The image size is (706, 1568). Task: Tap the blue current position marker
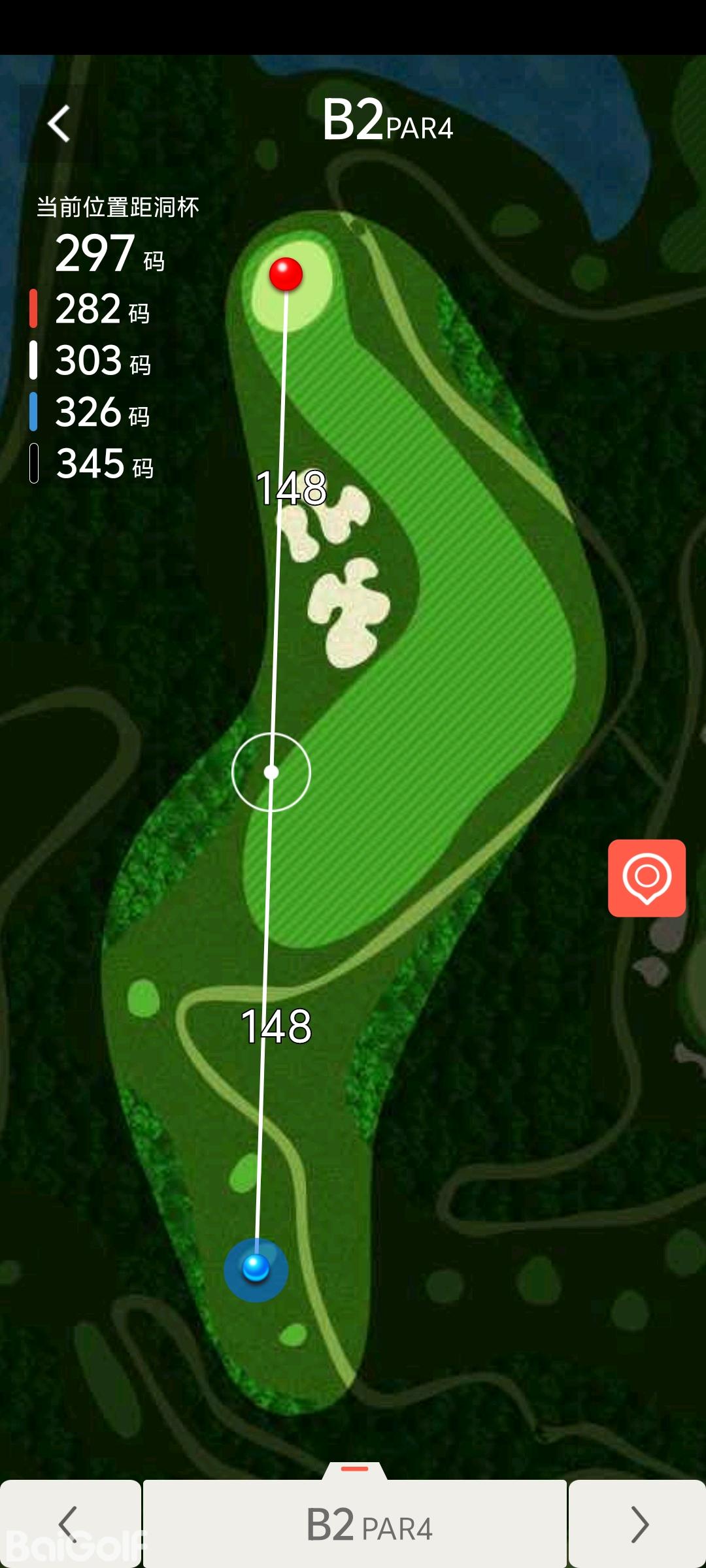click(x=256, y=1269)
